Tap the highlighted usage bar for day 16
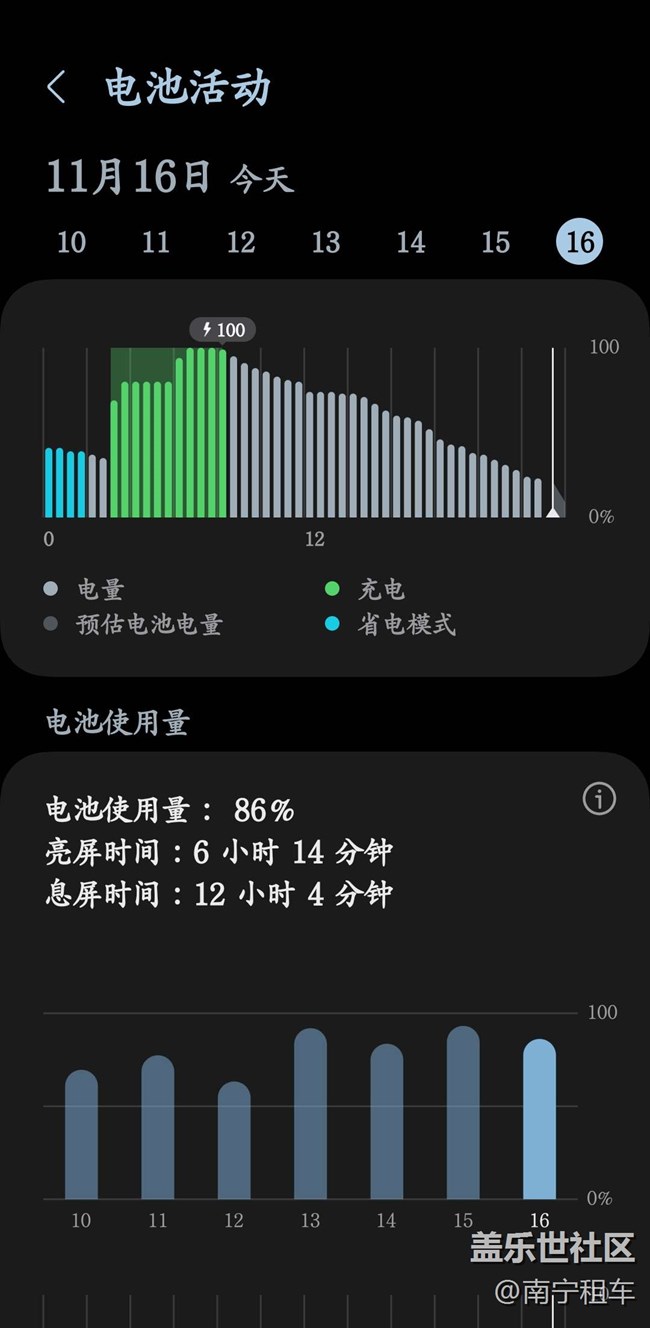The width and height of the screenshot is (650, 1328). 539,1119
